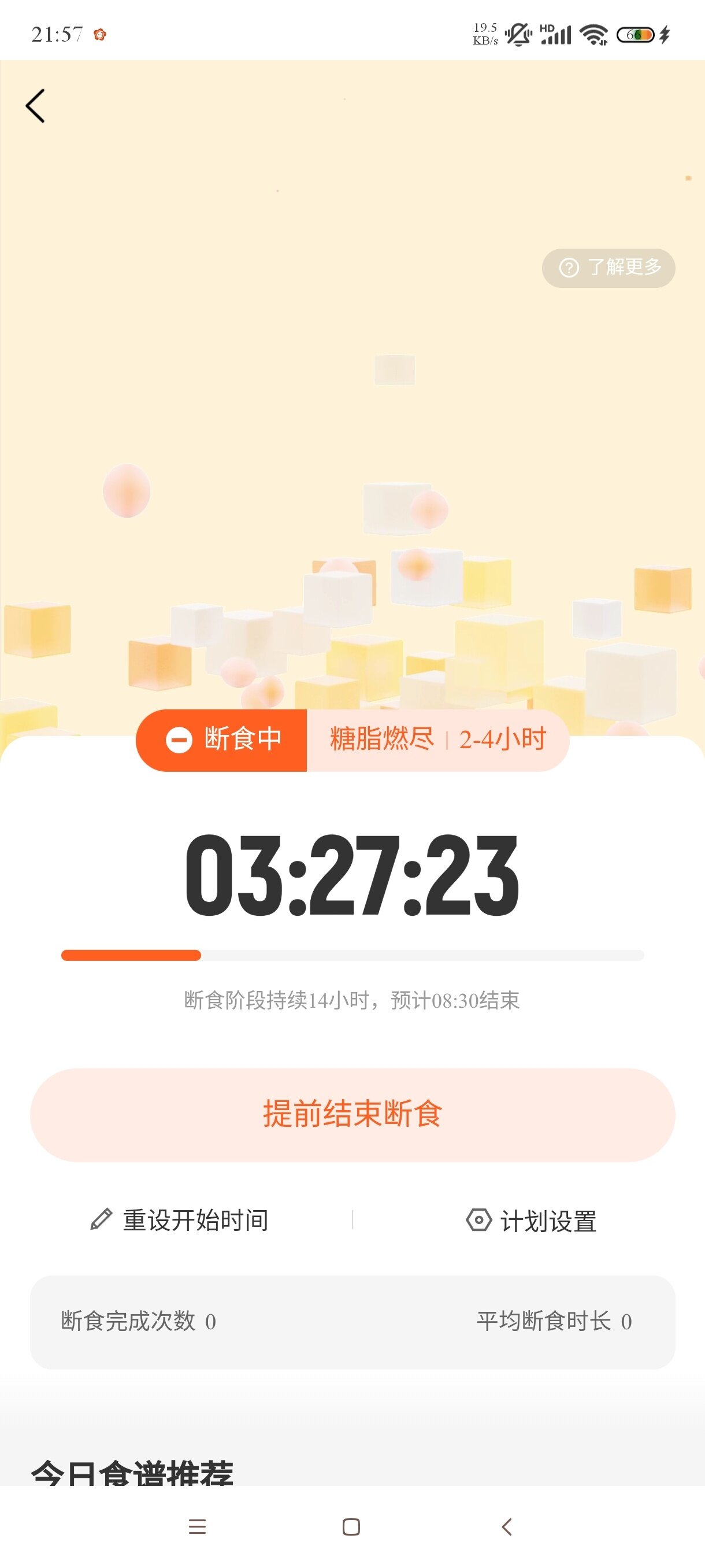Tap 提前结束断食 to end the fast early
Viewport: 705px width, 1568px height.
click(352, 1114)
